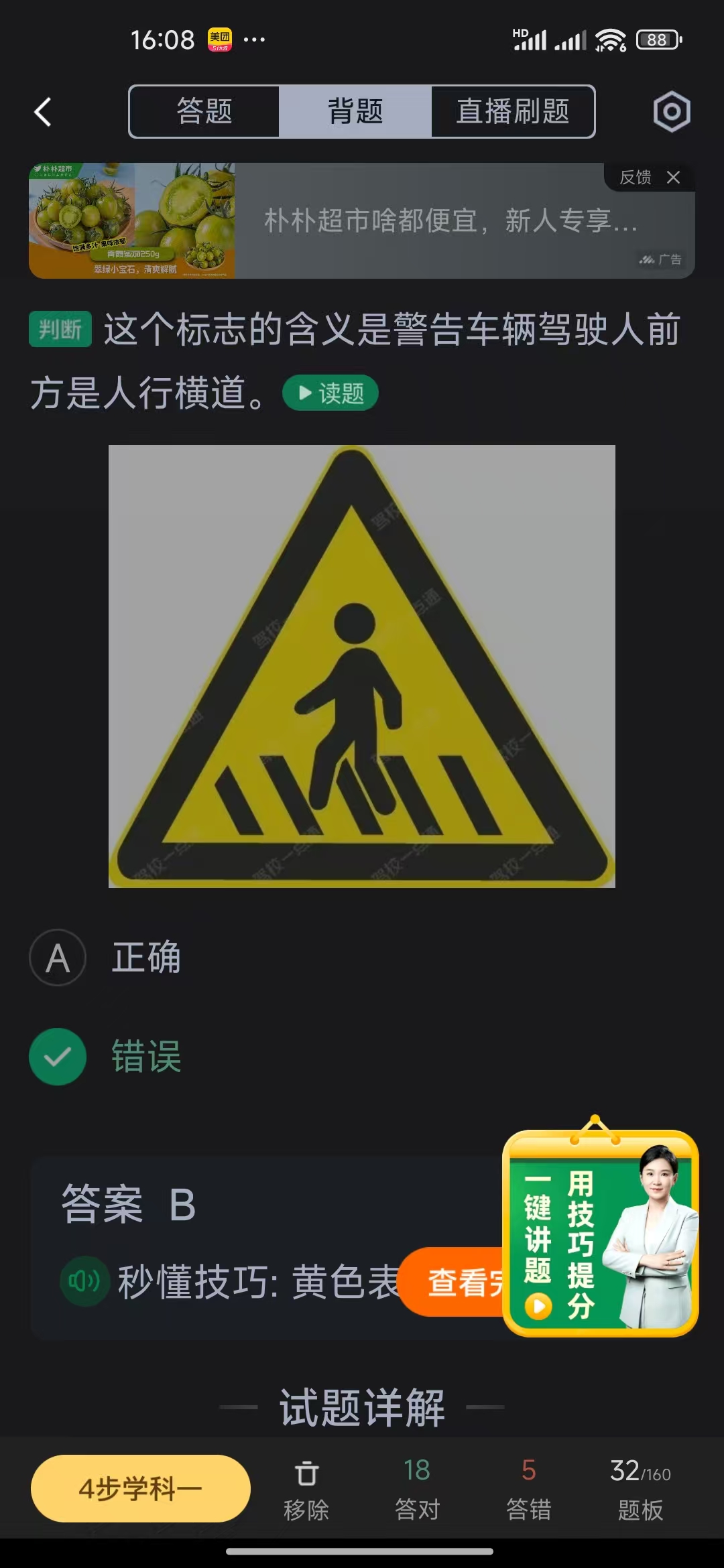
Task: Switch to the 直播刷题 tab
Action: point(513,111)
